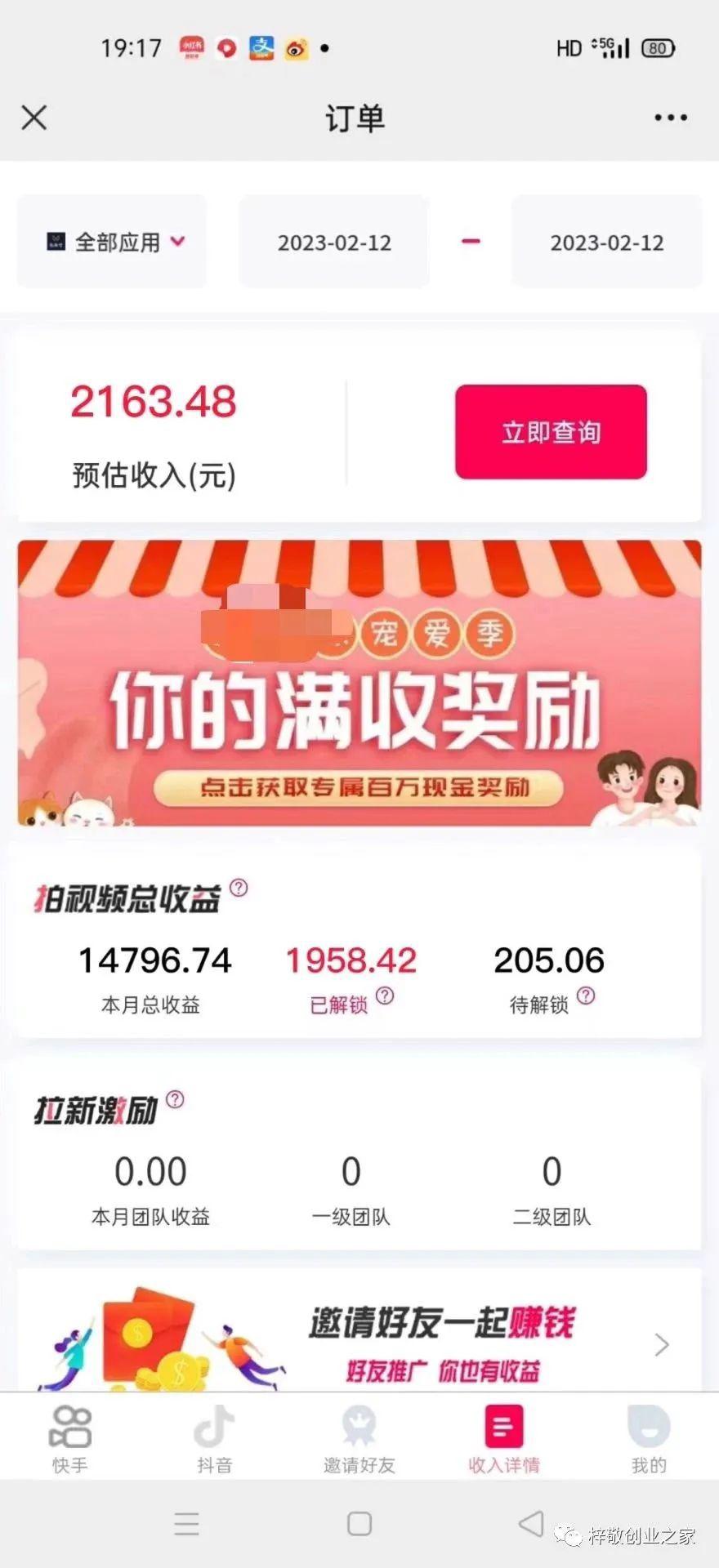Show help for 拉新激励
The width and height of the screenshot is (719, 1568).
click(175, 1099)
